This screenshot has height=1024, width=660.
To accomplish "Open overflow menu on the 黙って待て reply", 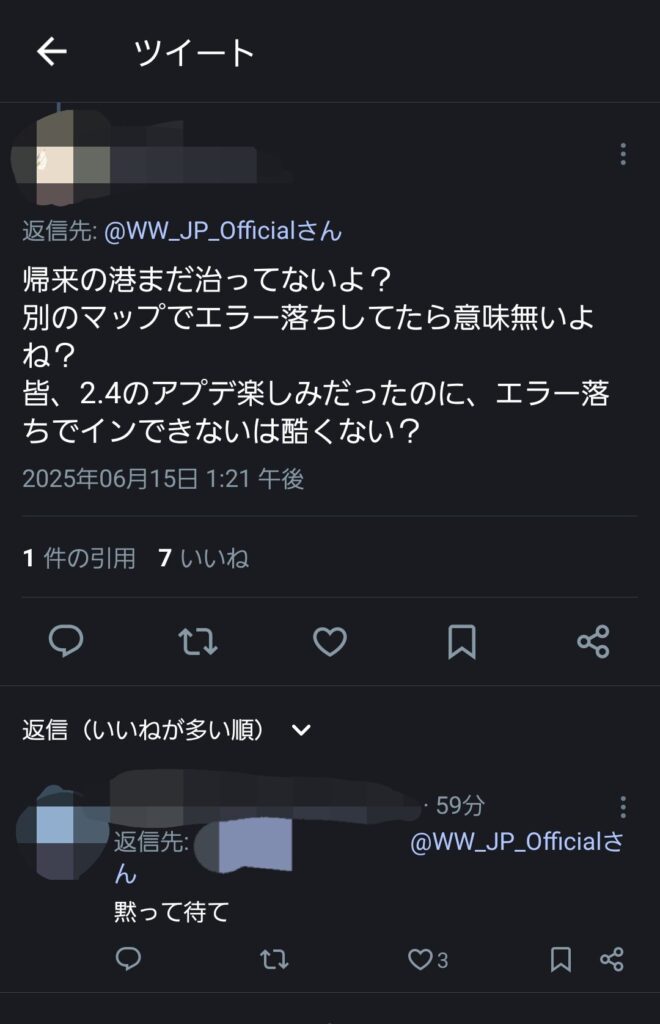I will [623, 806].
